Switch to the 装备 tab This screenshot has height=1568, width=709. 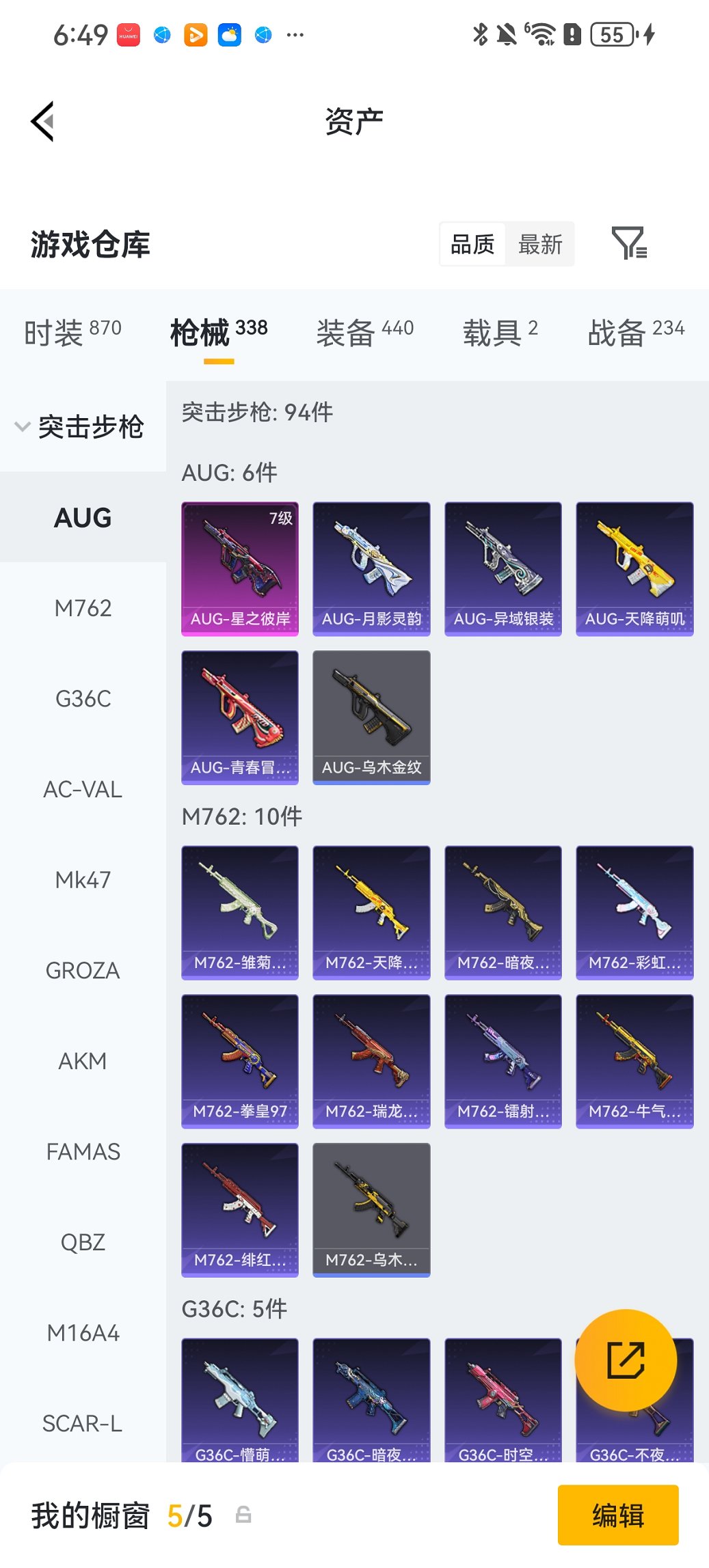point(364,333)
